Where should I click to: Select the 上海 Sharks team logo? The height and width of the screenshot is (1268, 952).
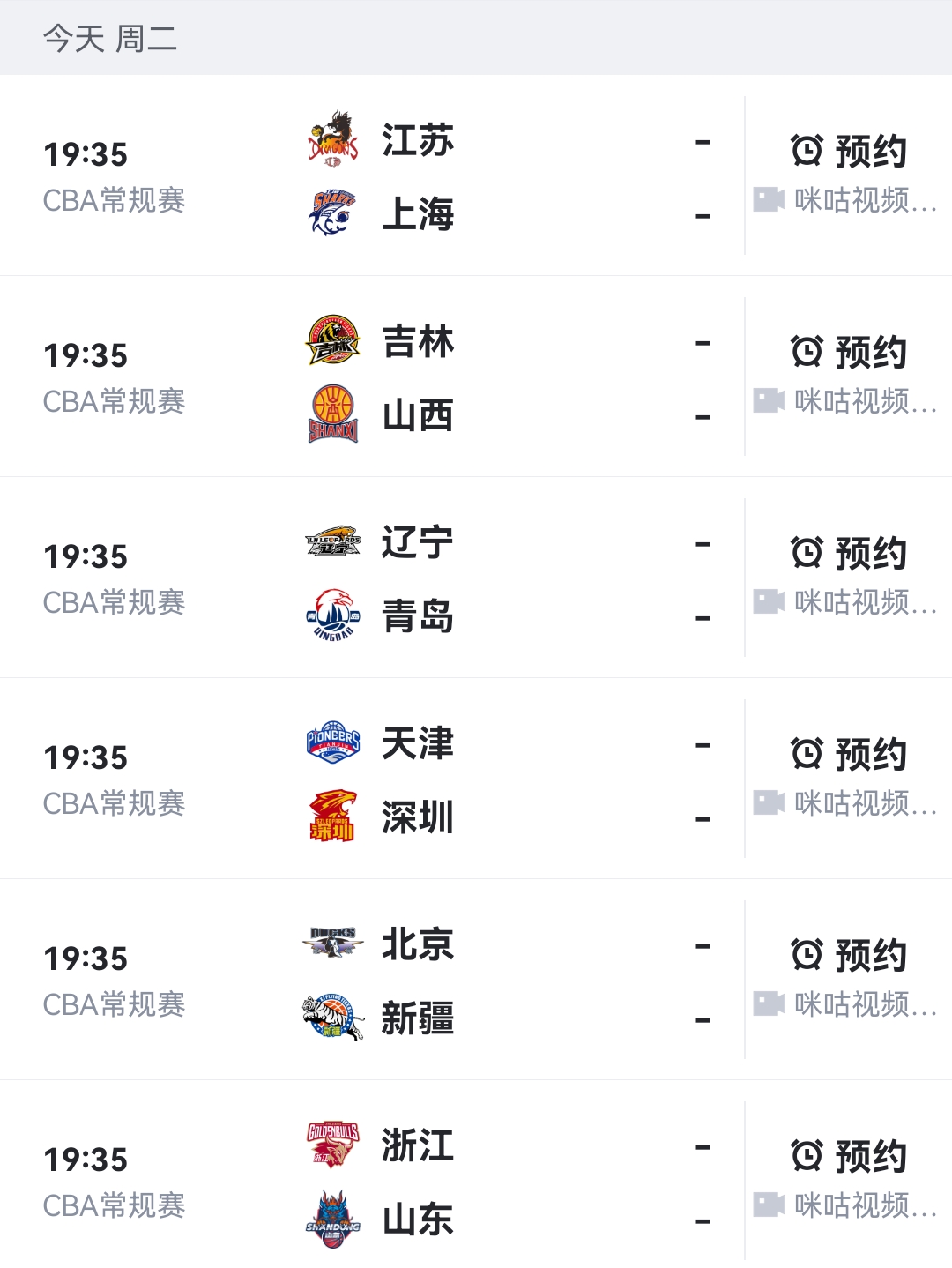(x=333, y=212)
